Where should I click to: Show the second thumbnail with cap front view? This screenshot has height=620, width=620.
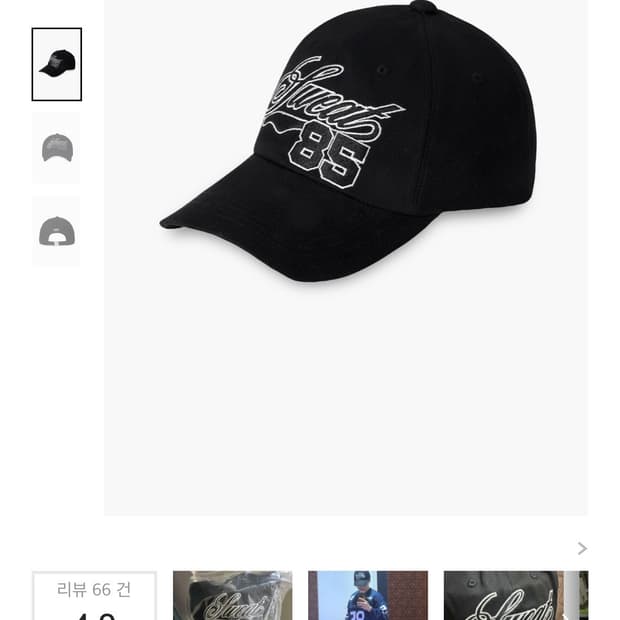pos(57,148)
